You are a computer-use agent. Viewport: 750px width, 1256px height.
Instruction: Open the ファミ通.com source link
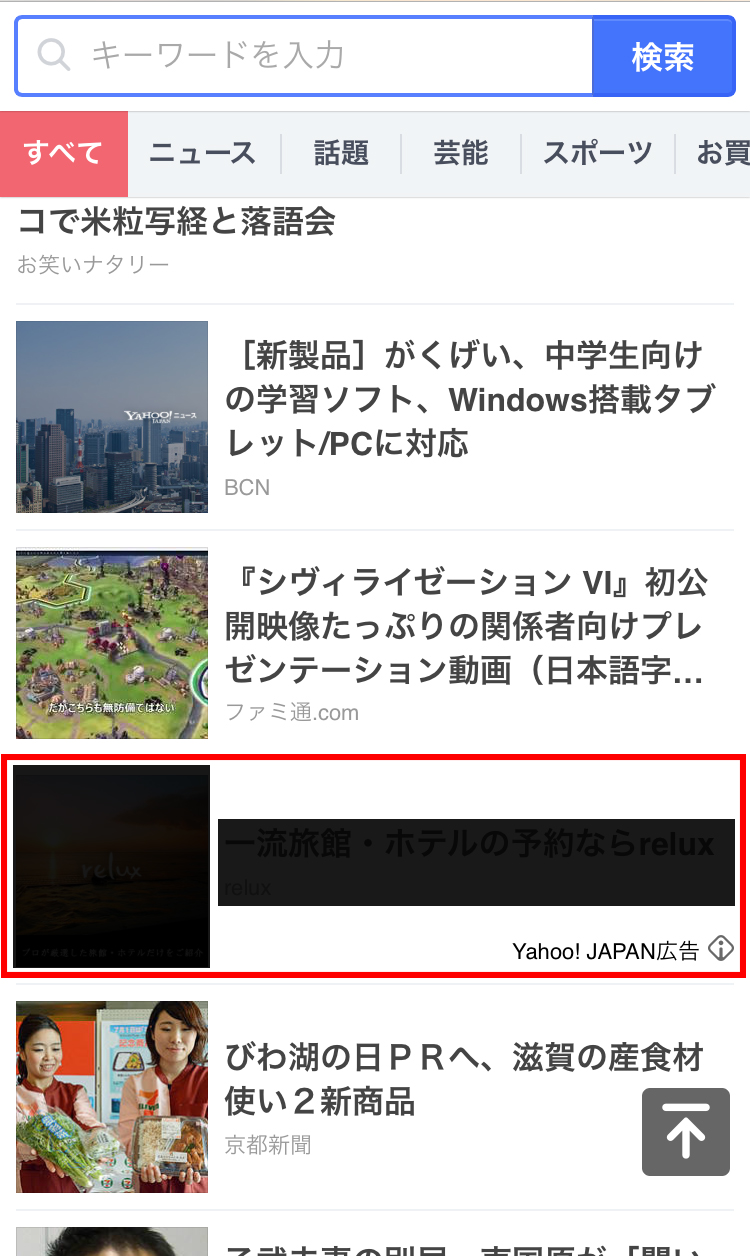[289, 712]
